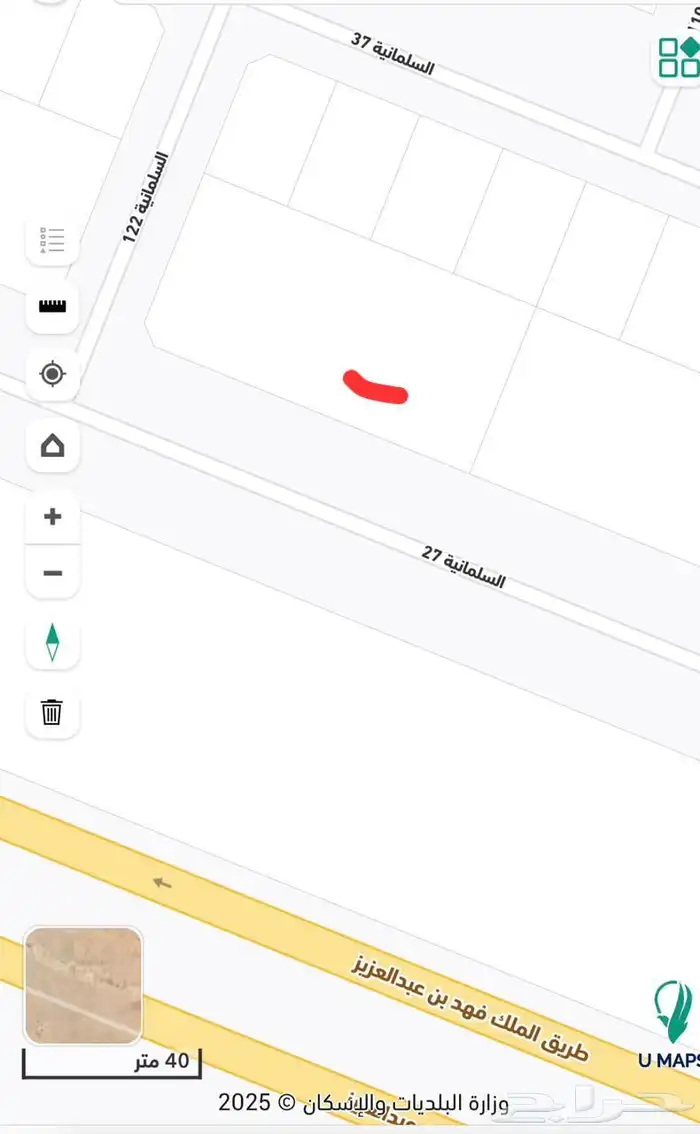The width and height of the screenshot is (700, 1134).
Task: Switch to satellite basemap thumbnail
Action: point(83,986)
